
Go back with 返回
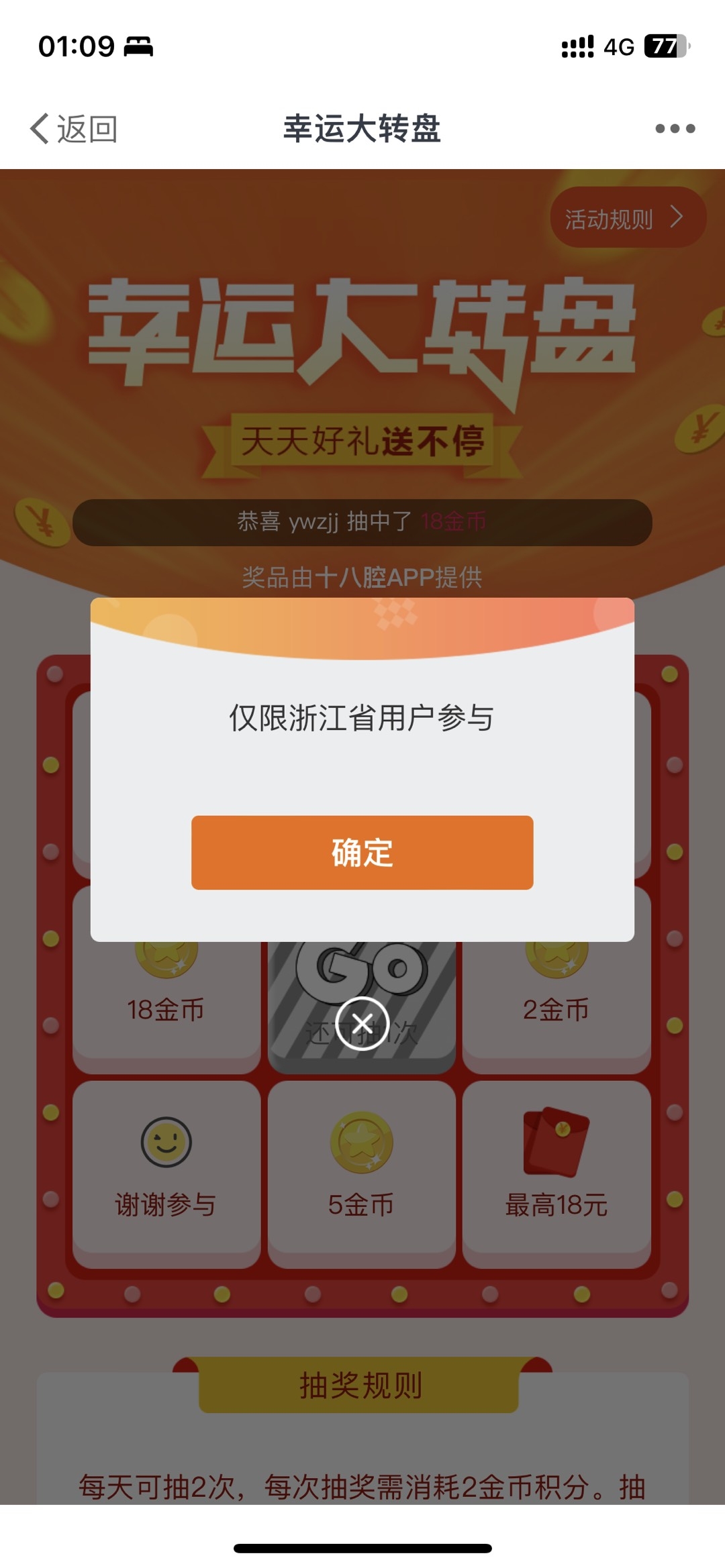point(74,128)
